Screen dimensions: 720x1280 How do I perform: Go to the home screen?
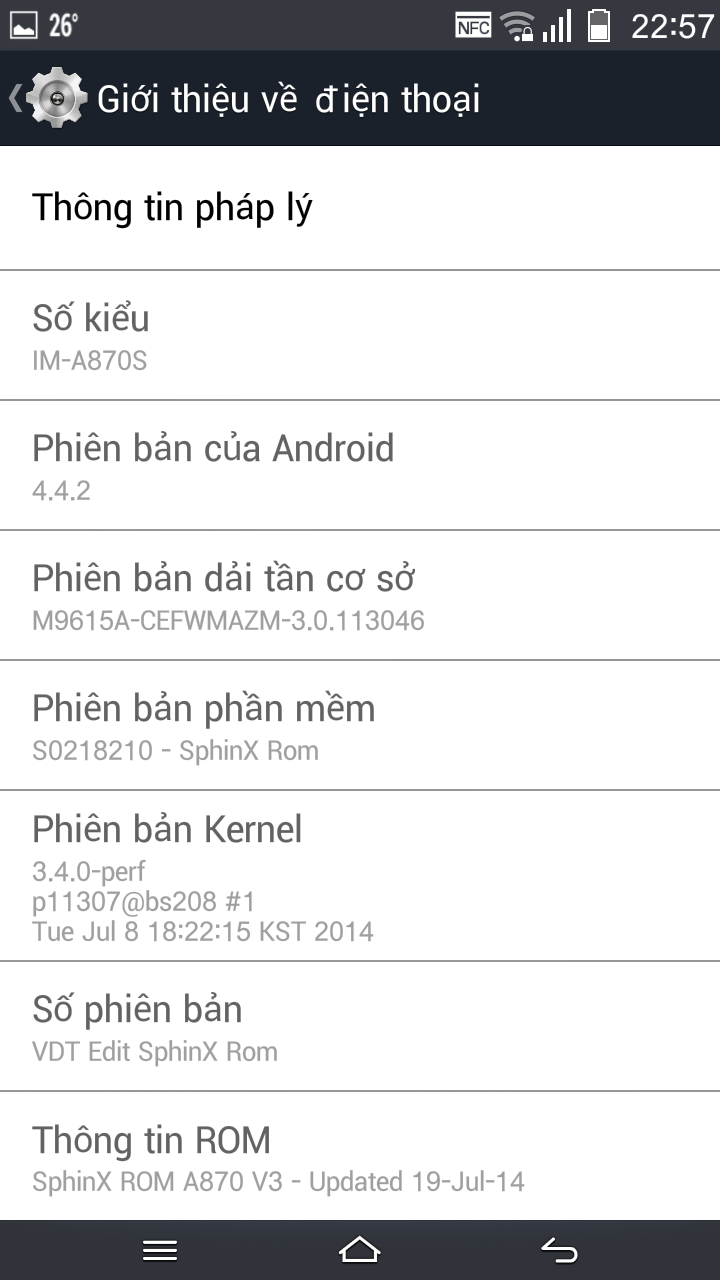point(360,1250)
